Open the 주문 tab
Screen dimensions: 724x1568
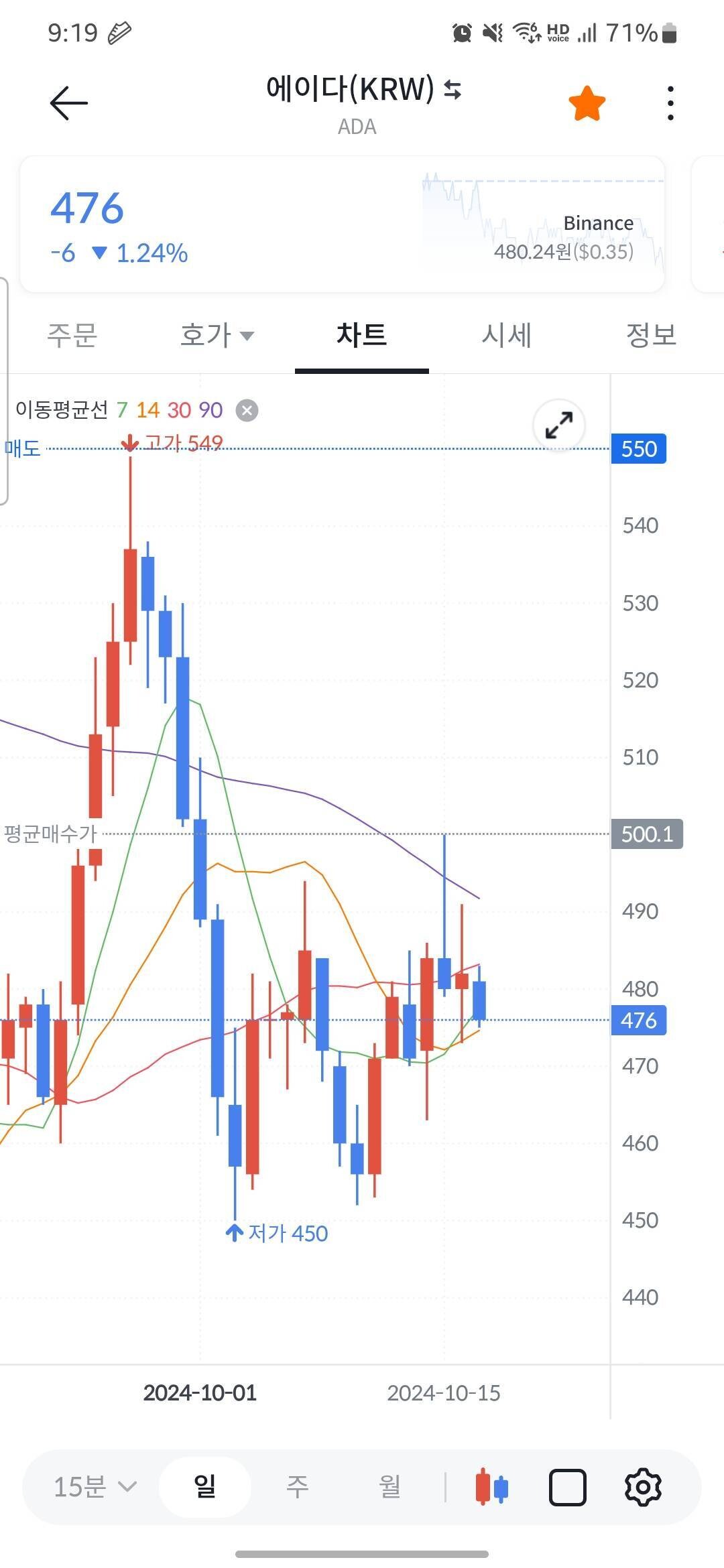pos(72,335)
